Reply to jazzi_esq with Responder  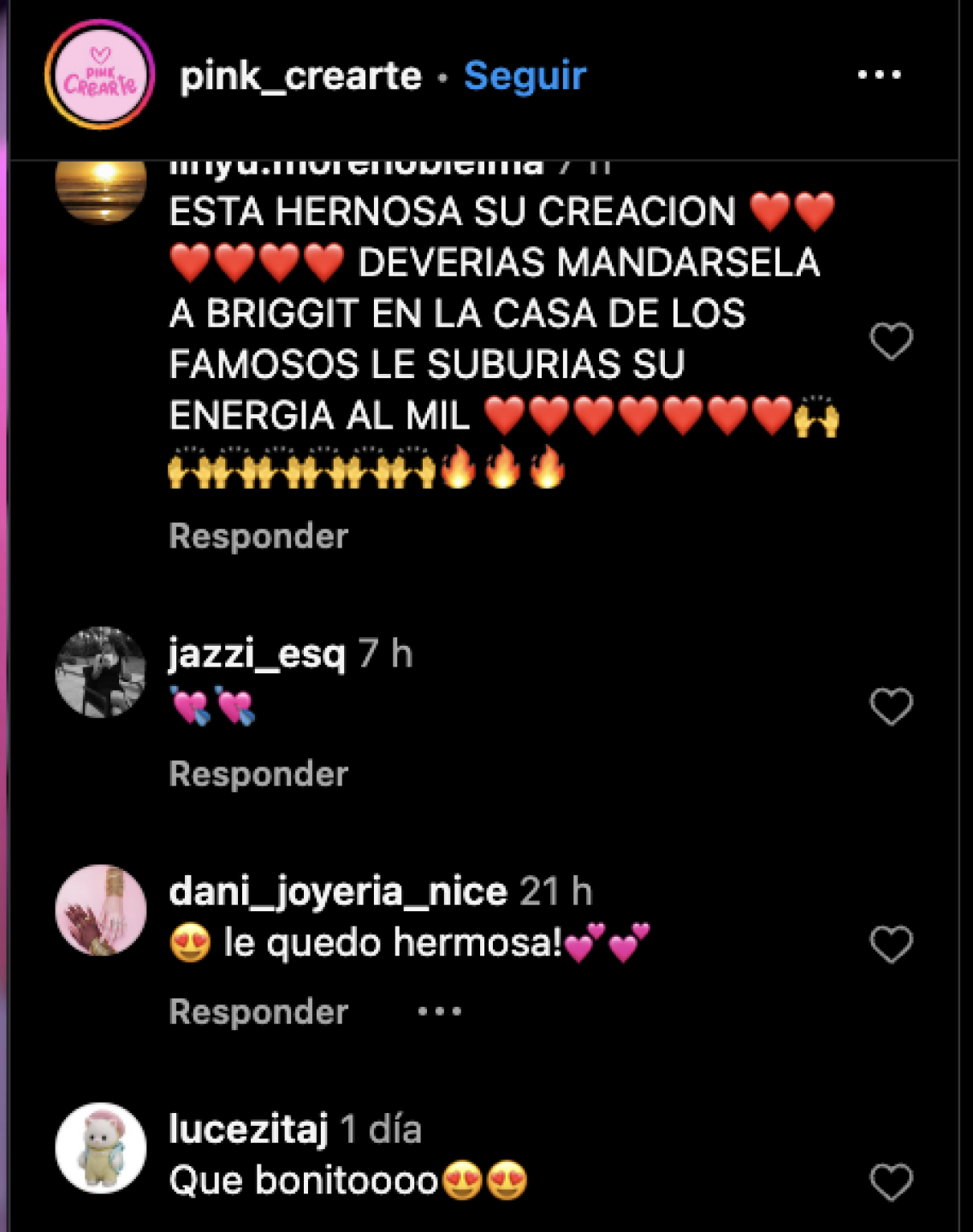(259, 774)
